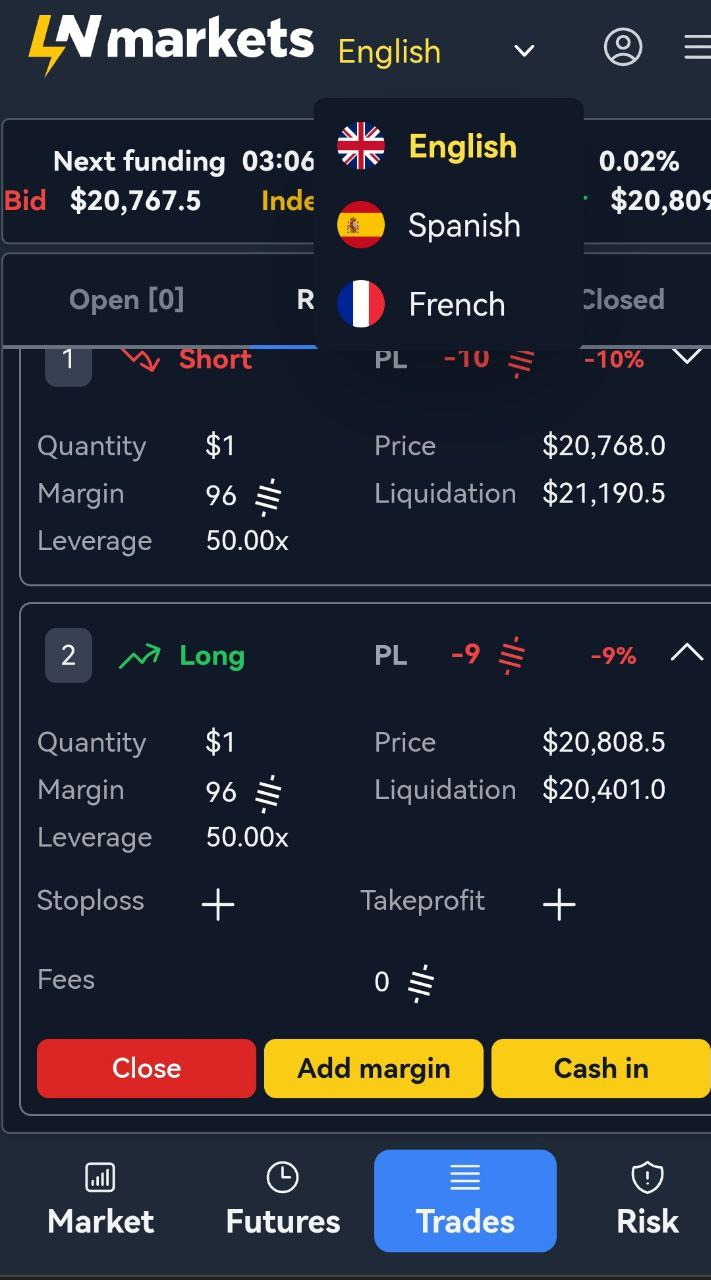Viewport: 711px width, 1280px height.
Task: Add margin to the Long trade
Action: click(374, 1068)
